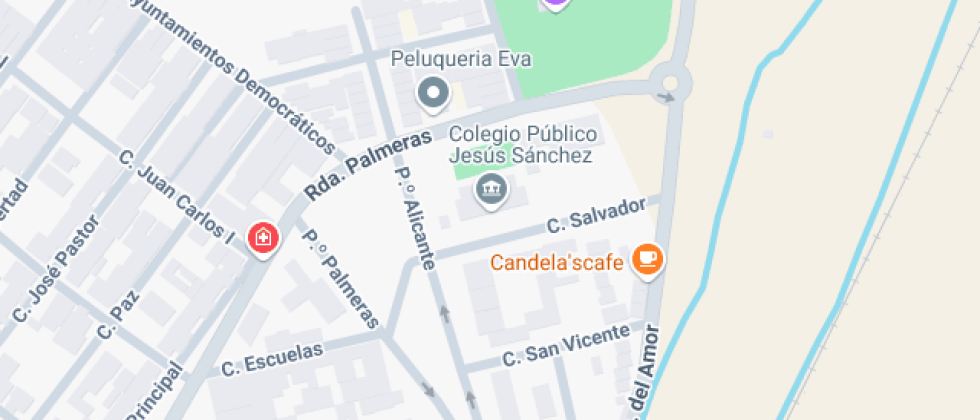Select the purple pin in the green park
Screen dimensions: 980x420
click(555, 4)
